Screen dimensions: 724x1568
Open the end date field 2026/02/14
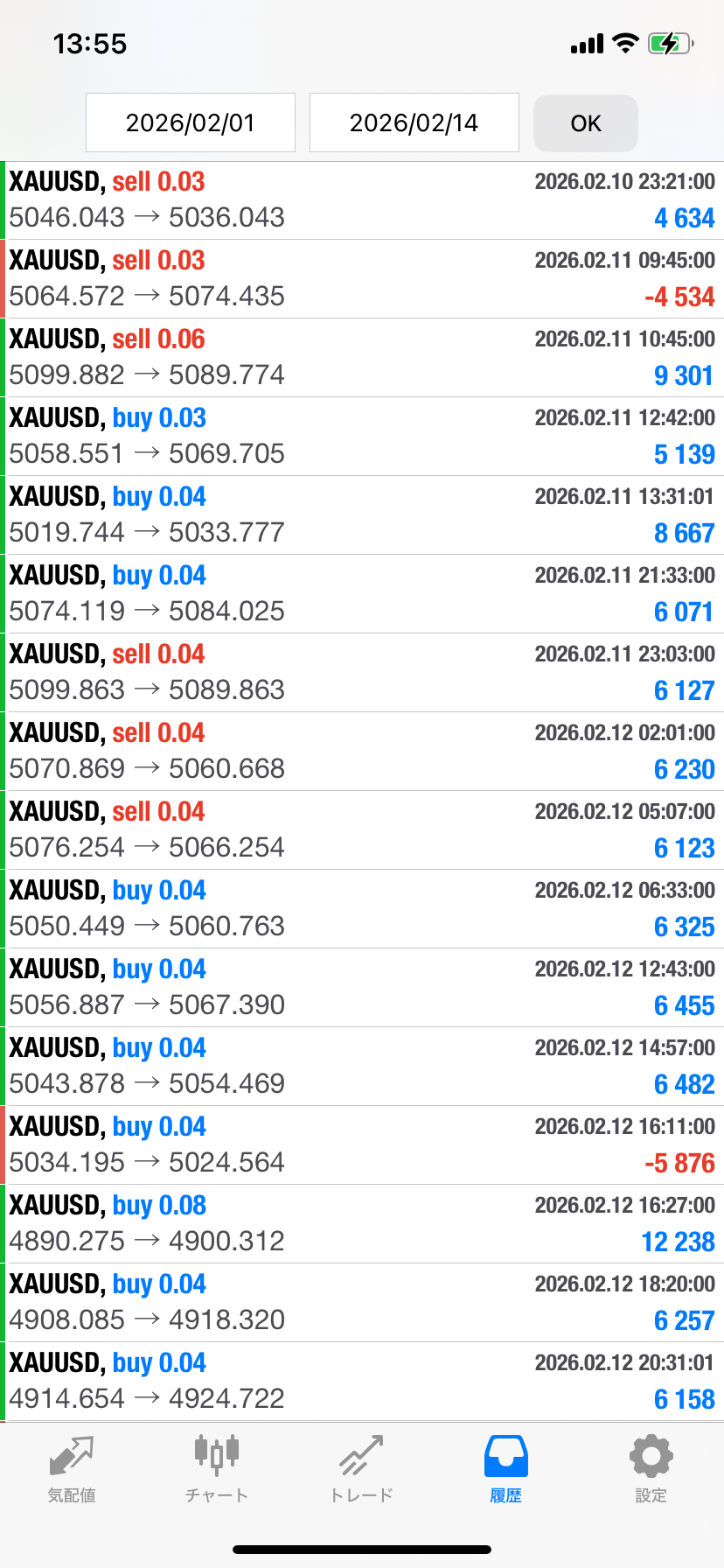[414, 122]
